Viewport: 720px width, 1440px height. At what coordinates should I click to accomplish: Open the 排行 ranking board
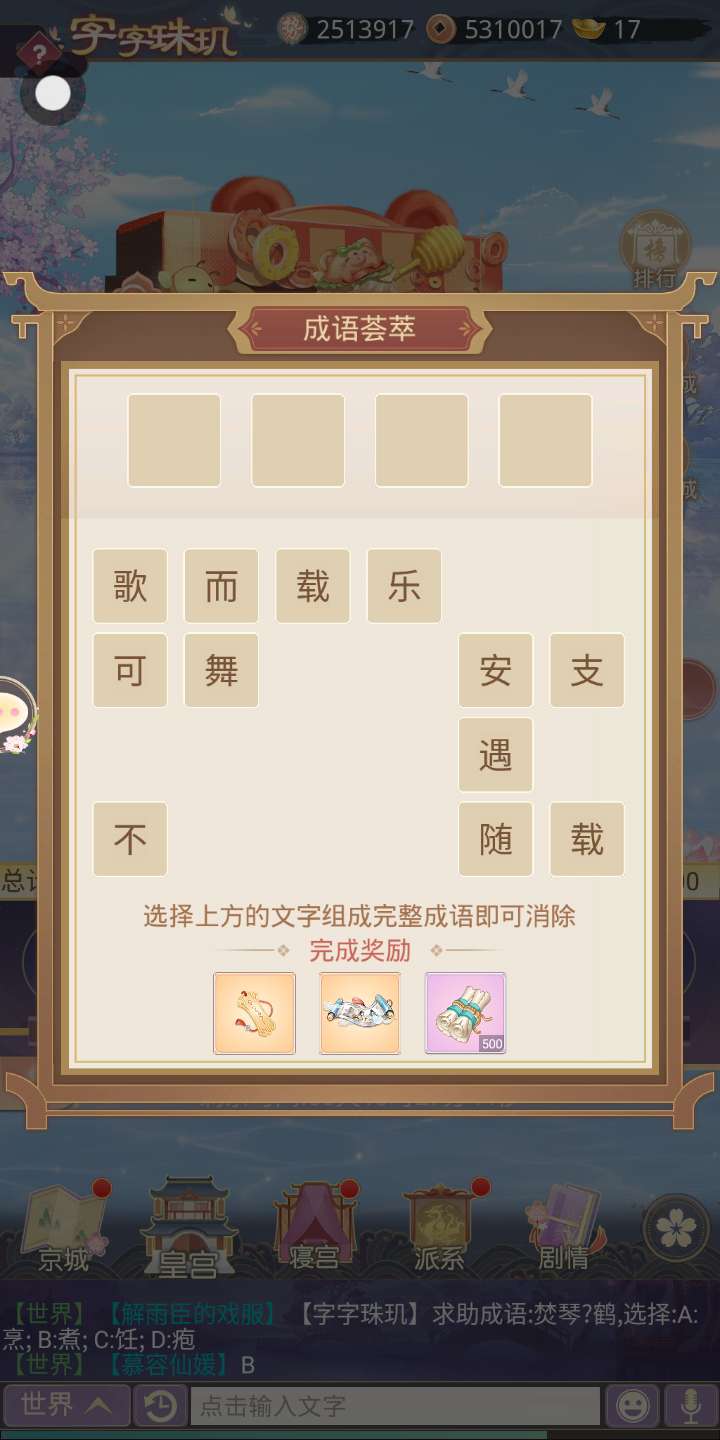[x=655, y=252]
